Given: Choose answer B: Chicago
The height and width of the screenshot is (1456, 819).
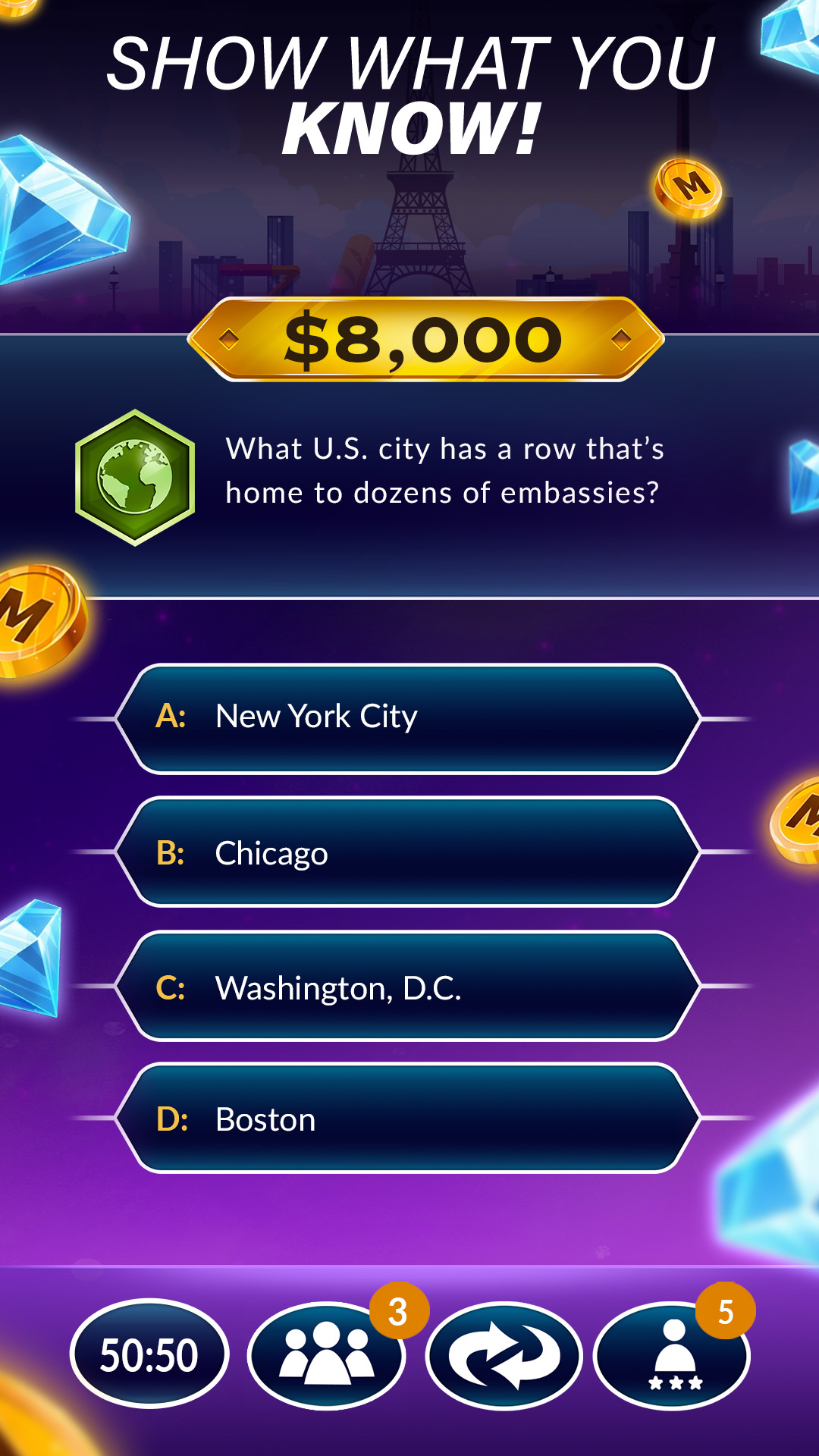Looking at the screenshot, I should pyautogui.click(x=408, y=852).
